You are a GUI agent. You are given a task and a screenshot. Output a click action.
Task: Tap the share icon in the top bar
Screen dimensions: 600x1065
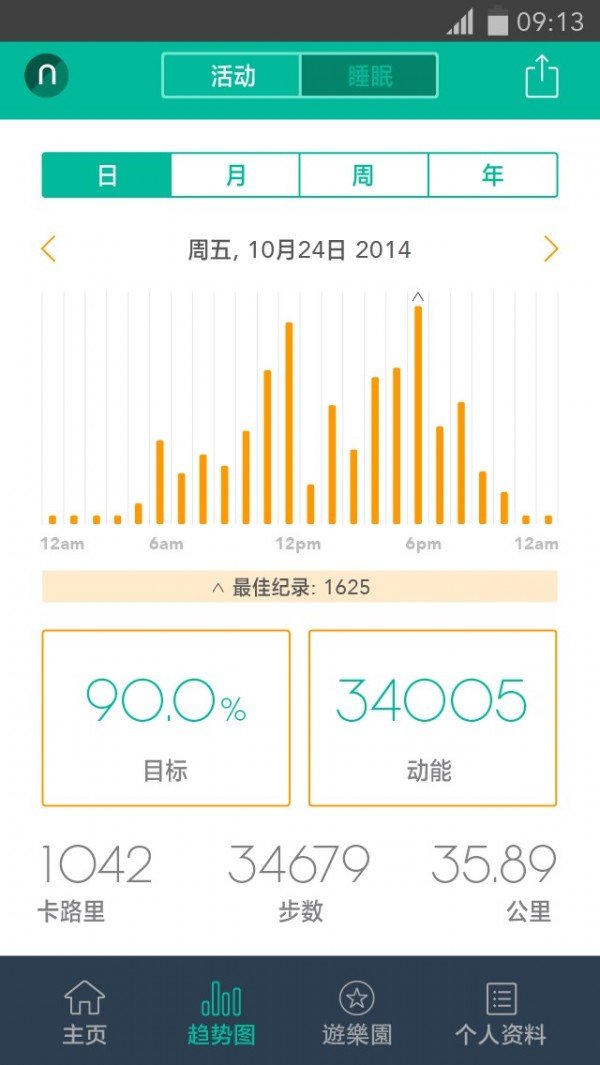pyautogui.click(x=541, y=76)
